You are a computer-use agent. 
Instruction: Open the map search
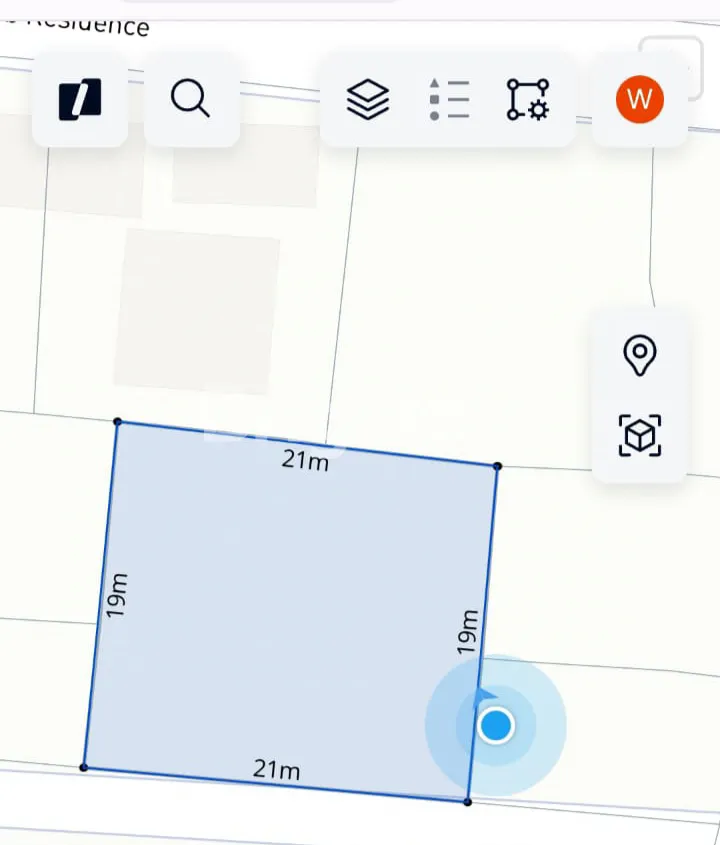coord(190,99)
